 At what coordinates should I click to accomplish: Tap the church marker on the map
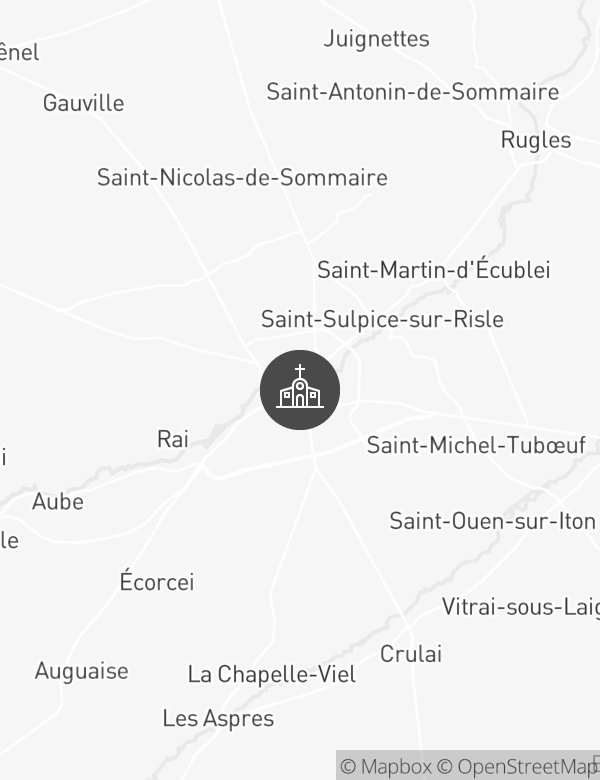[300, 390]
